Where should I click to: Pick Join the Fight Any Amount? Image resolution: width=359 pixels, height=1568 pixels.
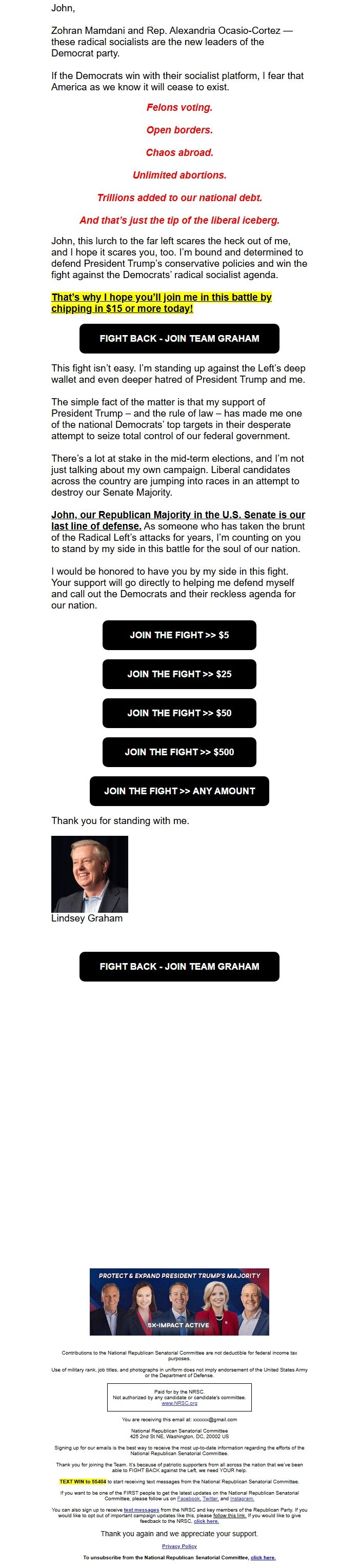click(x=179, y=791)
